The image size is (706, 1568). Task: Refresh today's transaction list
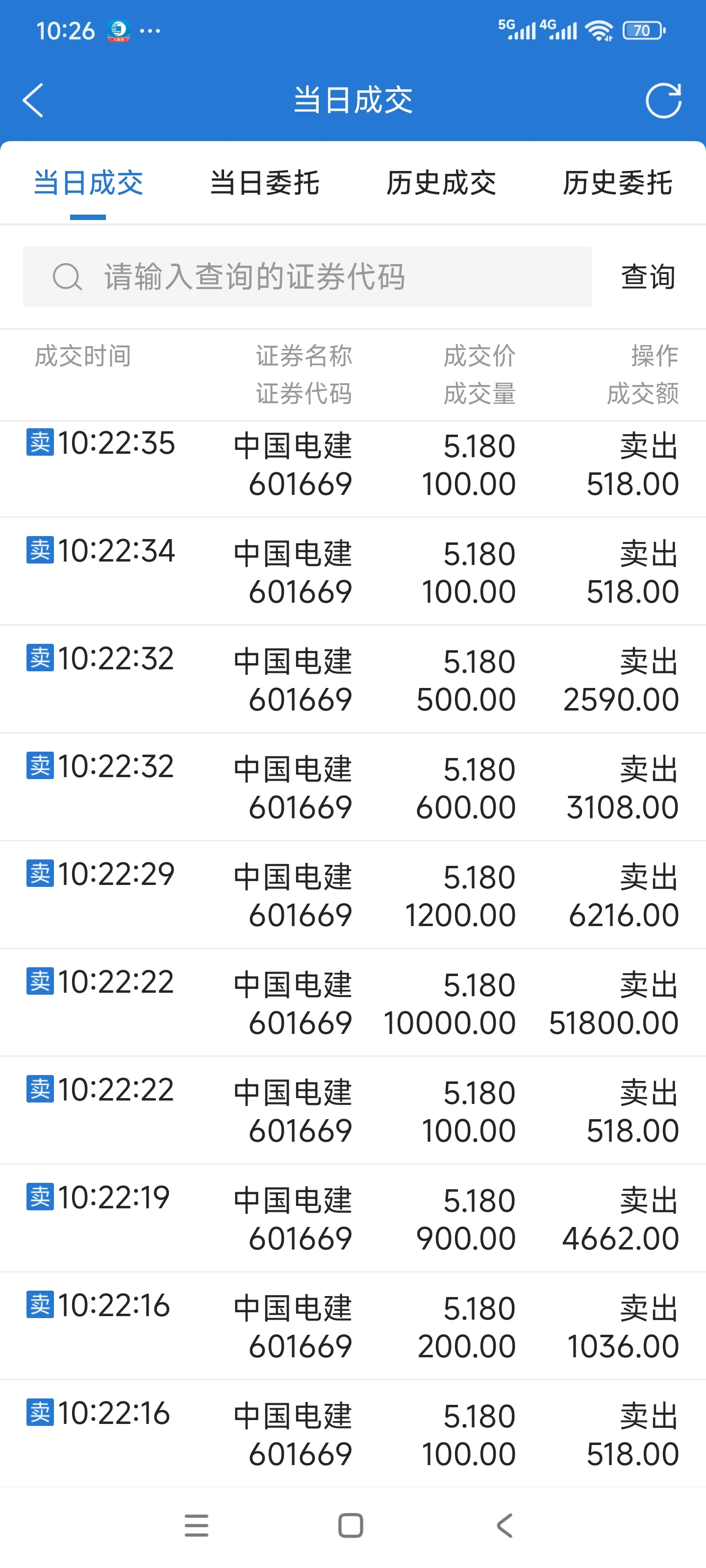[663, 100]
